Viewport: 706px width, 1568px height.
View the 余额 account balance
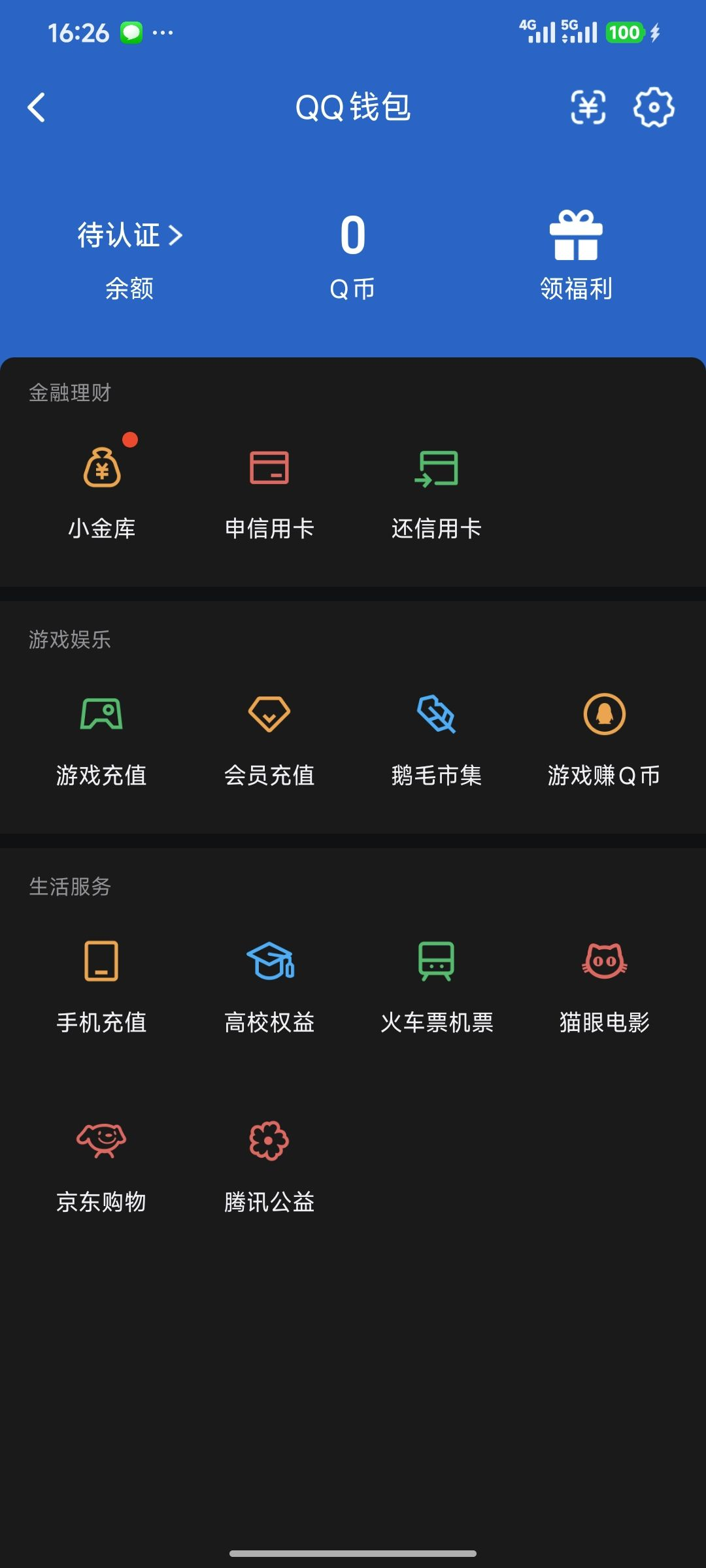[130, 287]
